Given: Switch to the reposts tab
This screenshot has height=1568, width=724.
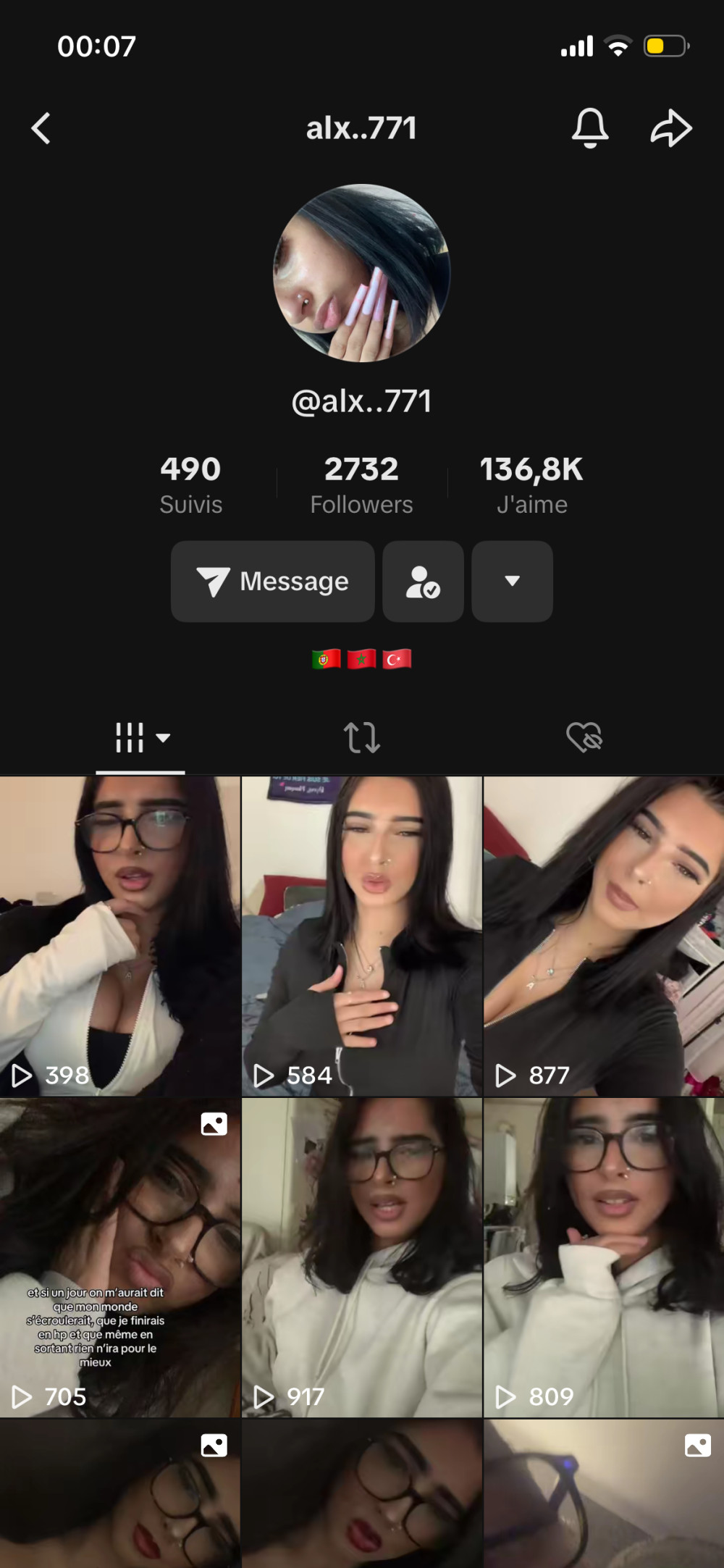Looking at the screenshot, I should click(361, 737).
